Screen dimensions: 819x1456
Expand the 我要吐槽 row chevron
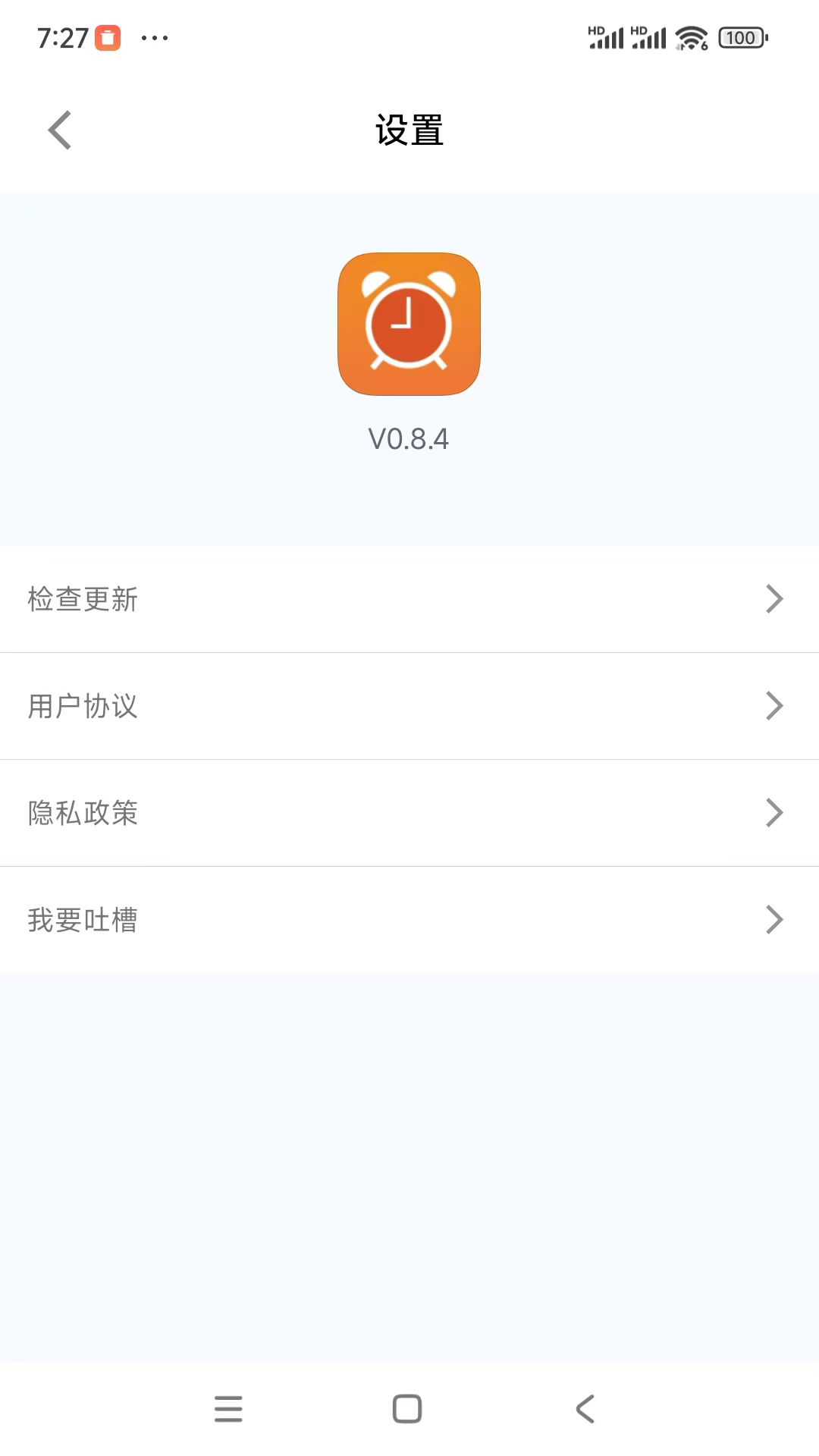775,919
